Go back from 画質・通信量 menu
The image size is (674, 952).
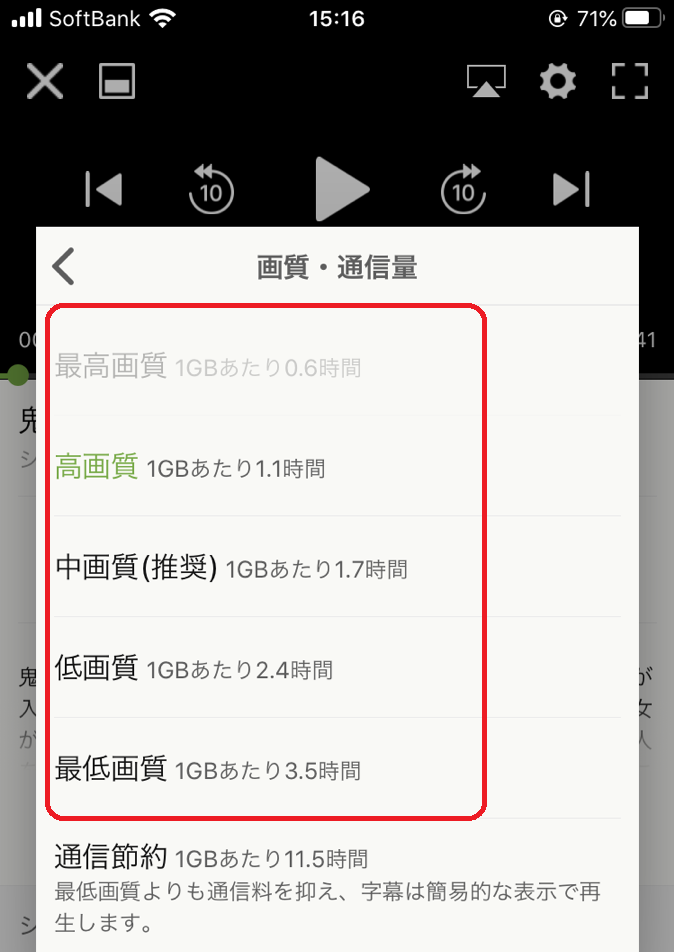(64, 267)
